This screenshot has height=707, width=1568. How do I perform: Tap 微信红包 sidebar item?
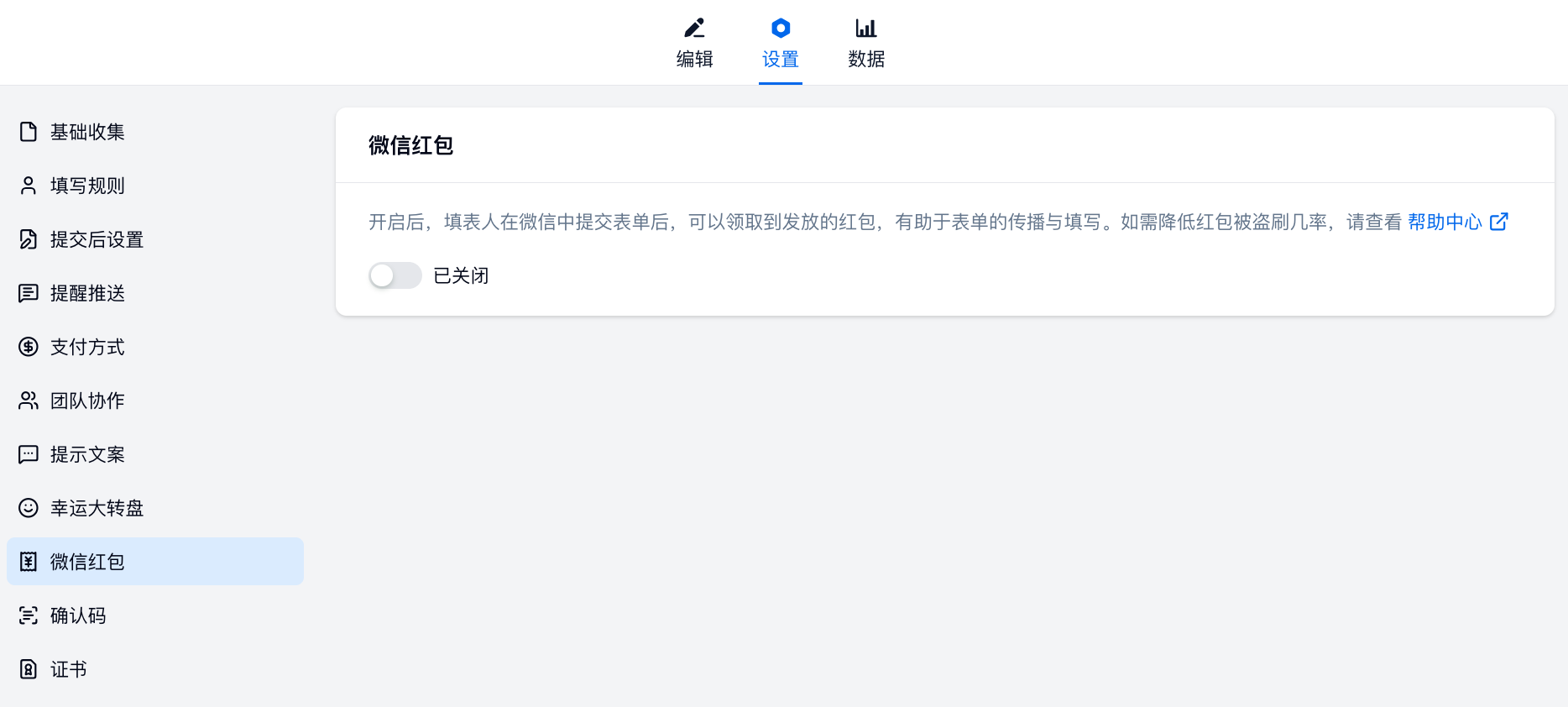(87, 562)
